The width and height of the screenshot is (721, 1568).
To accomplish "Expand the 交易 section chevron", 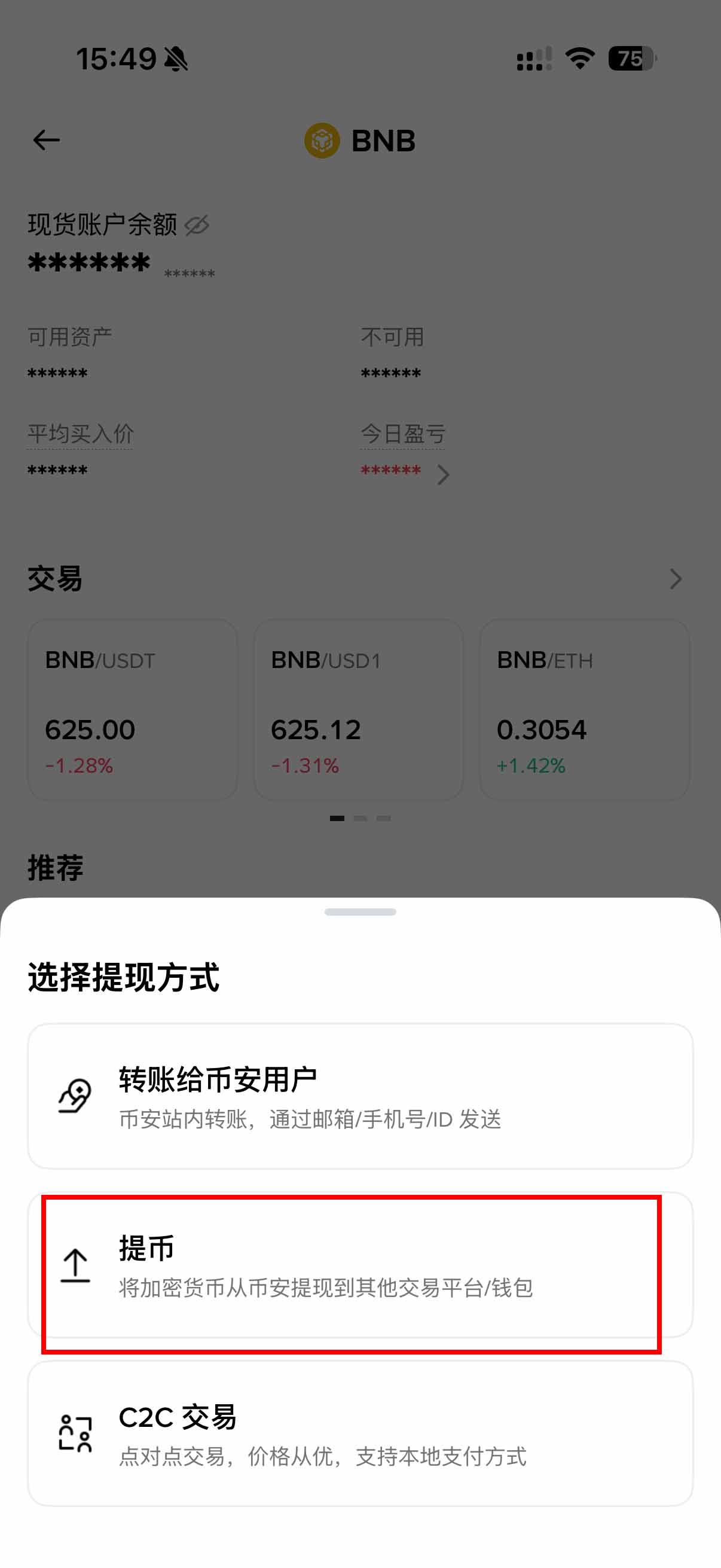I will point(676,578).
